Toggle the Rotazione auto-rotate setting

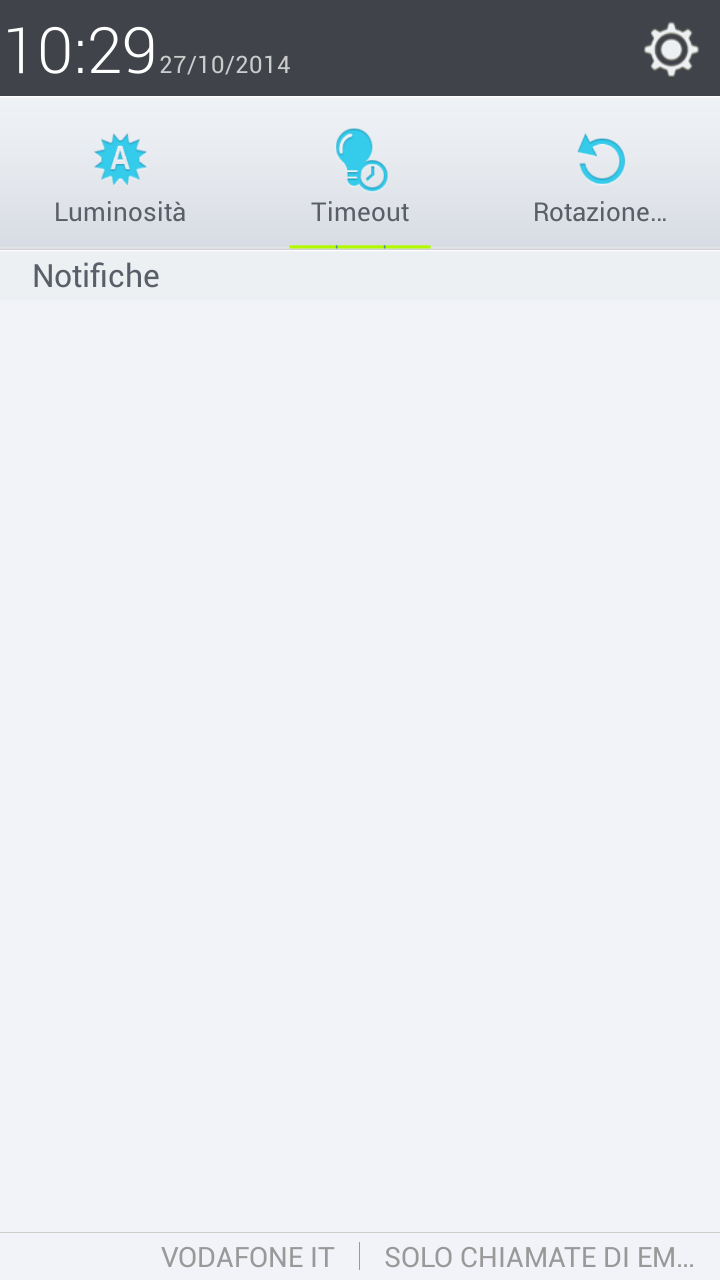pyautogui.click(x=600, y=173)
